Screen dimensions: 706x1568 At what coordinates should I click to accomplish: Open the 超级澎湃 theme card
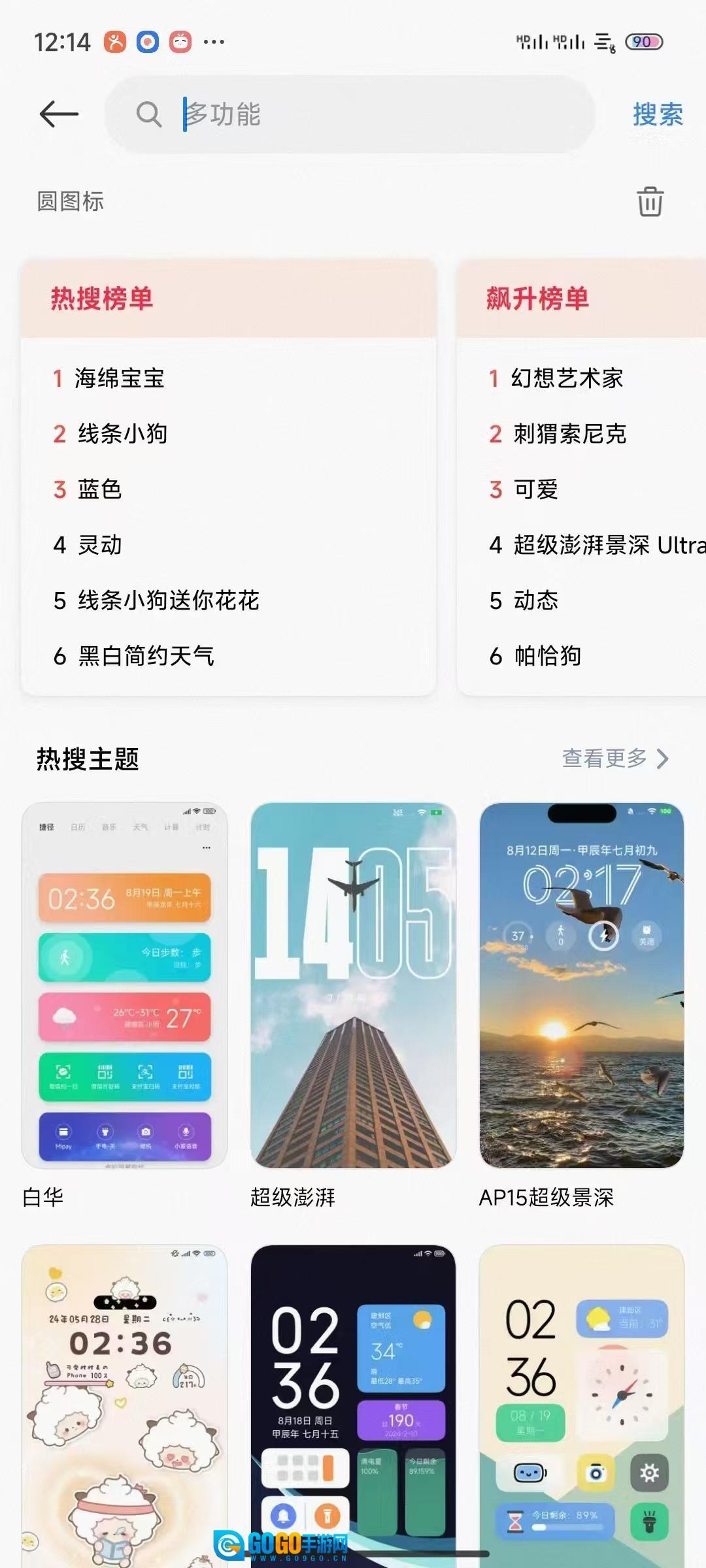tap(353, 985)
